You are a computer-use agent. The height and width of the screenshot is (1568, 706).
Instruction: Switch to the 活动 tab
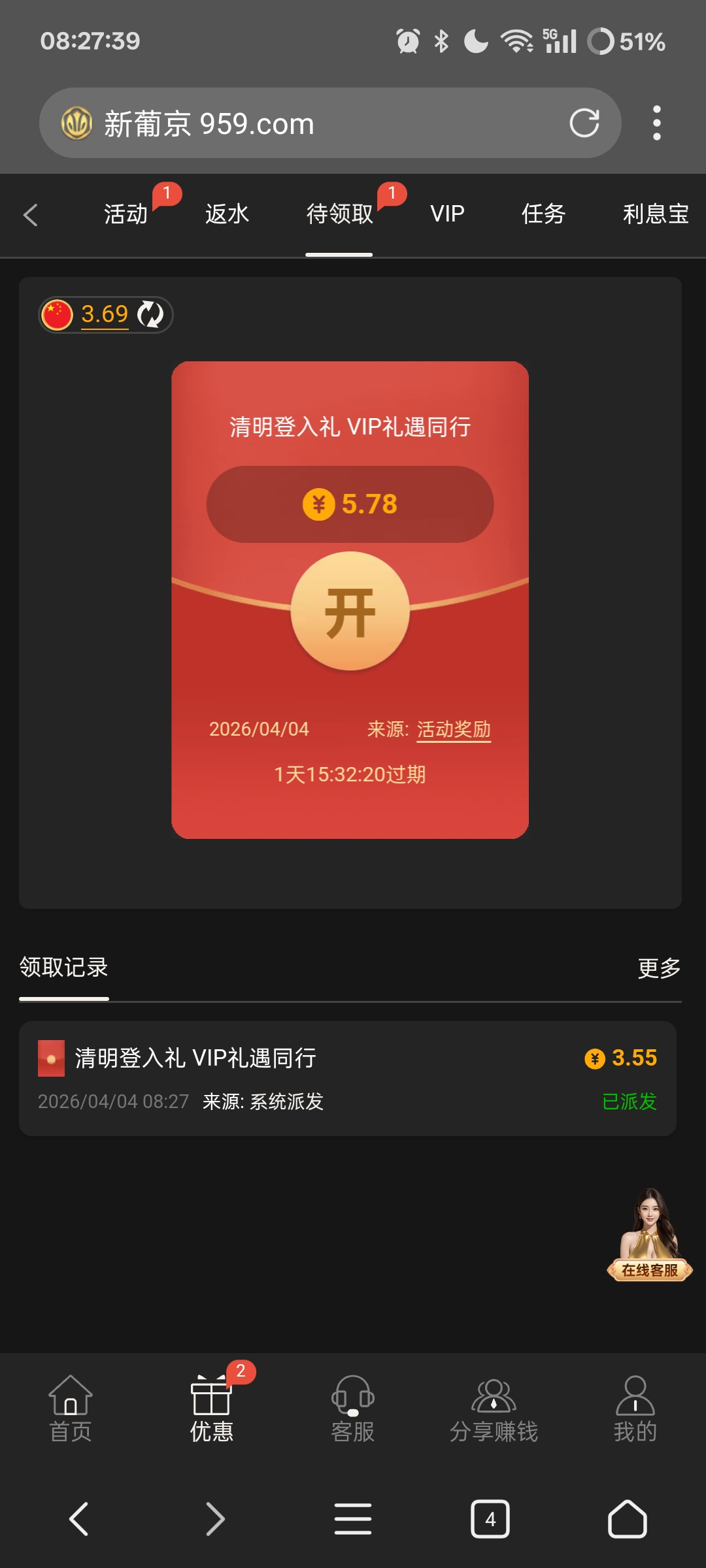pyautogui.click(x=126, y=214)
